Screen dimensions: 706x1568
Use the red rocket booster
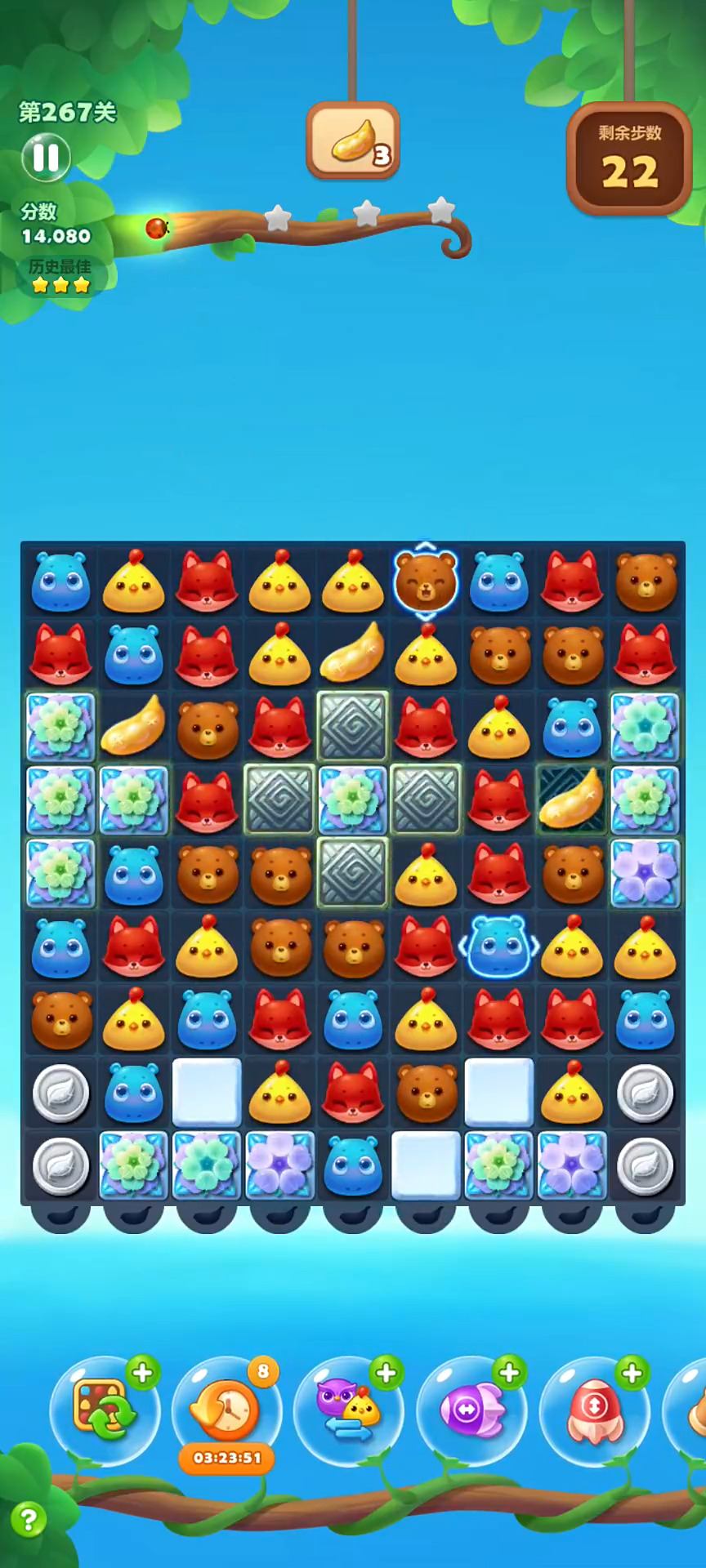pyautogui.click(x=594, y=1410)
